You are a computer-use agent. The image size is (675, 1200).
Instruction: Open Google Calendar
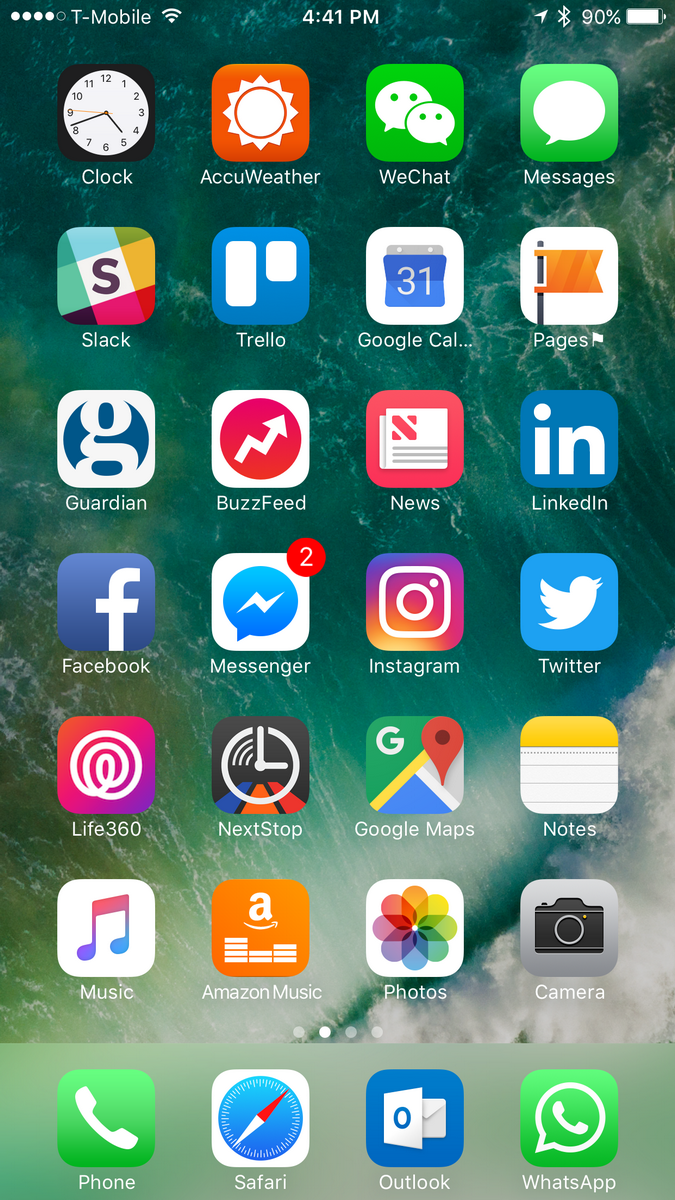tap(415, 276)
